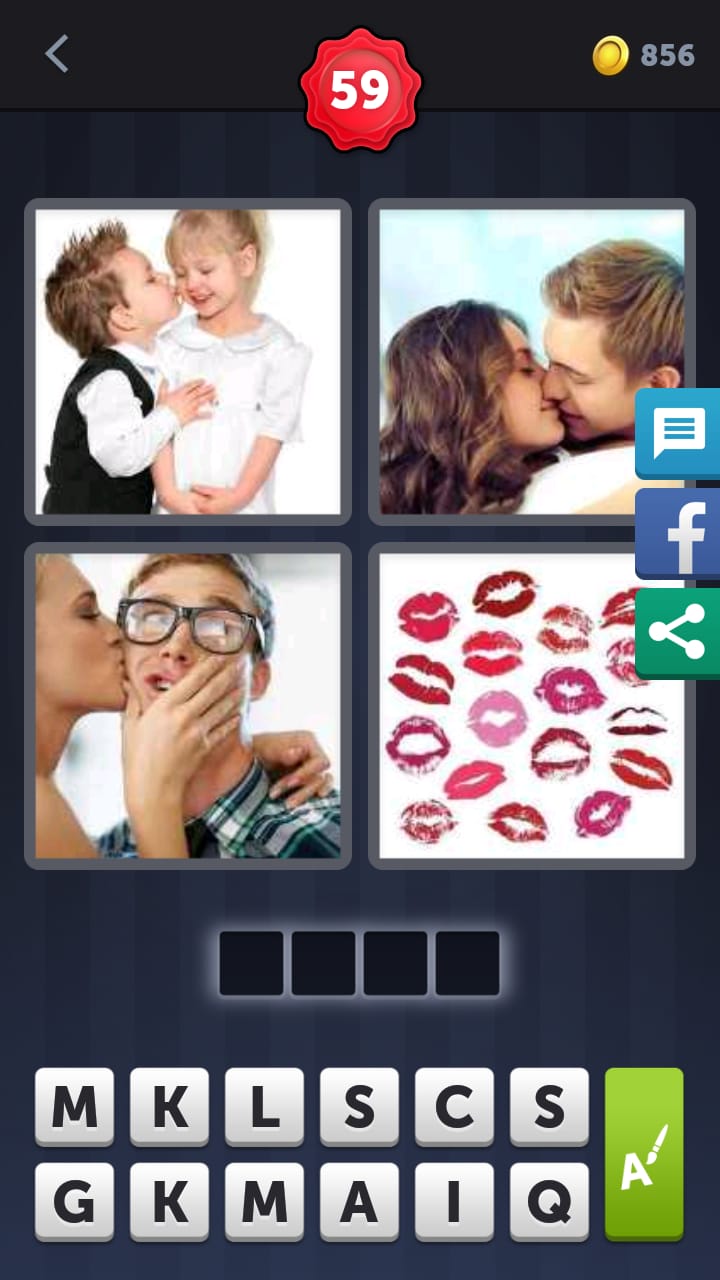
Task: Select the letter I tile
Action: click(x=454, y=1201)
